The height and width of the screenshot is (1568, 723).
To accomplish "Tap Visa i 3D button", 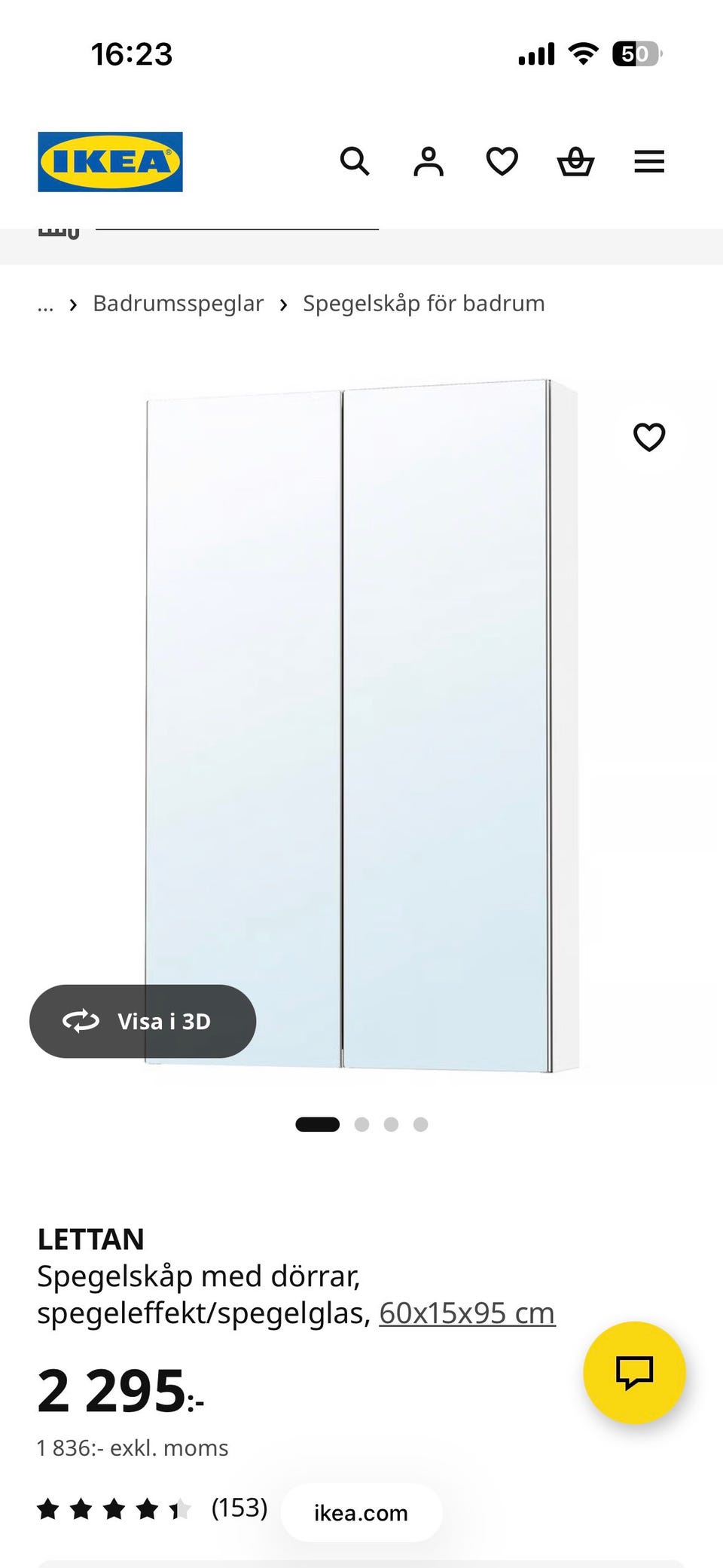I will 143,1021.
